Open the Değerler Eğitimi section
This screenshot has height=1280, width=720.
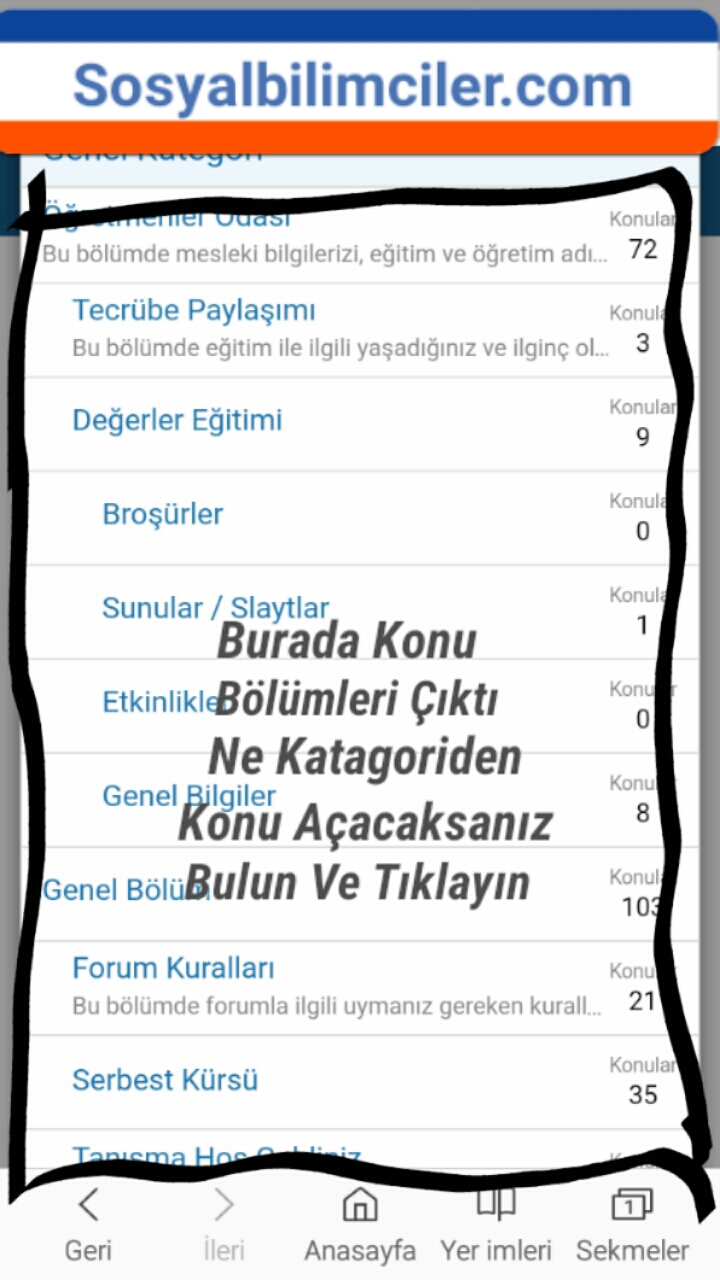point(177,420)
